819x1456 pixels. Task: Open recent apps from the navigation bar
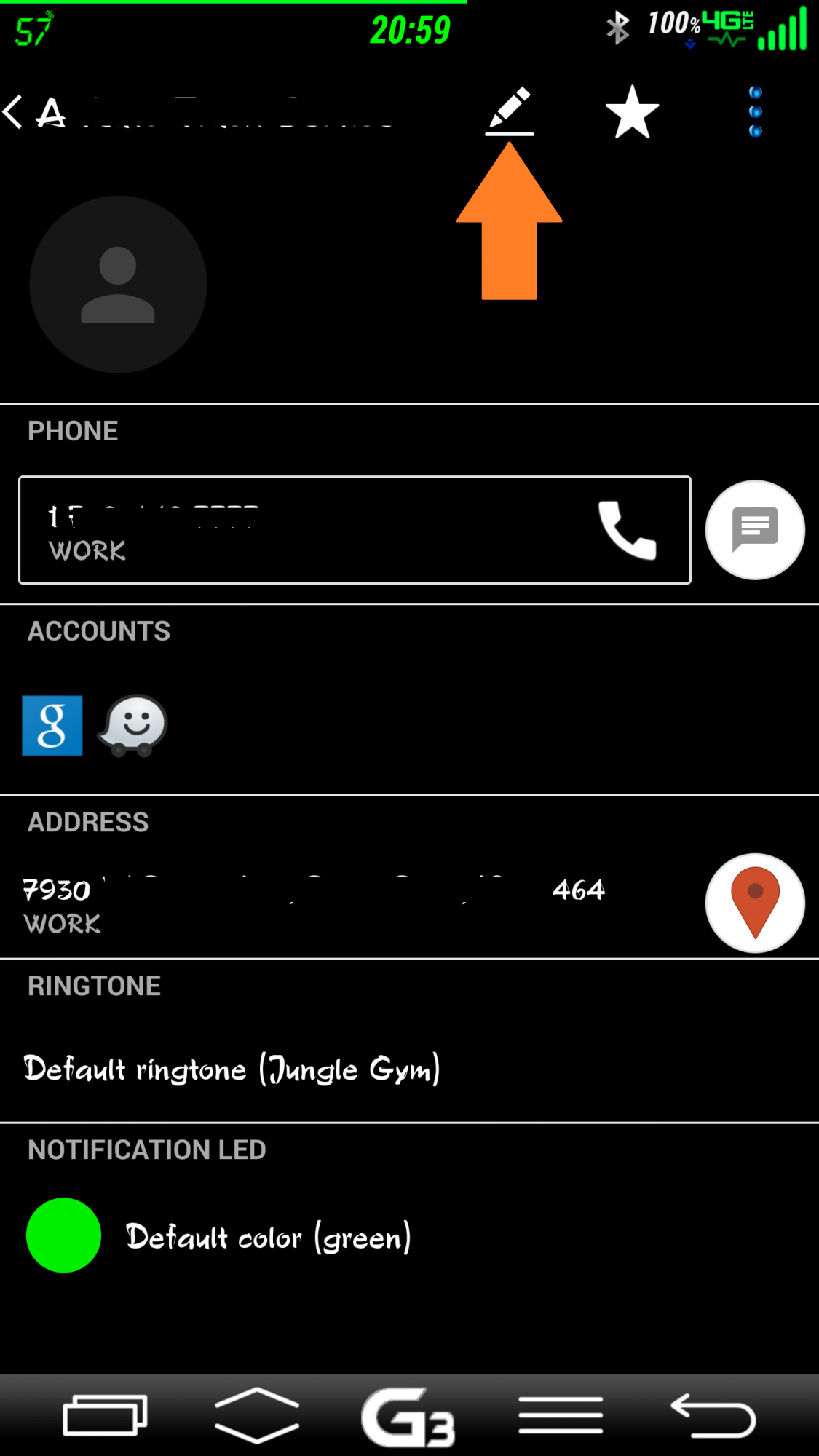106,1416
